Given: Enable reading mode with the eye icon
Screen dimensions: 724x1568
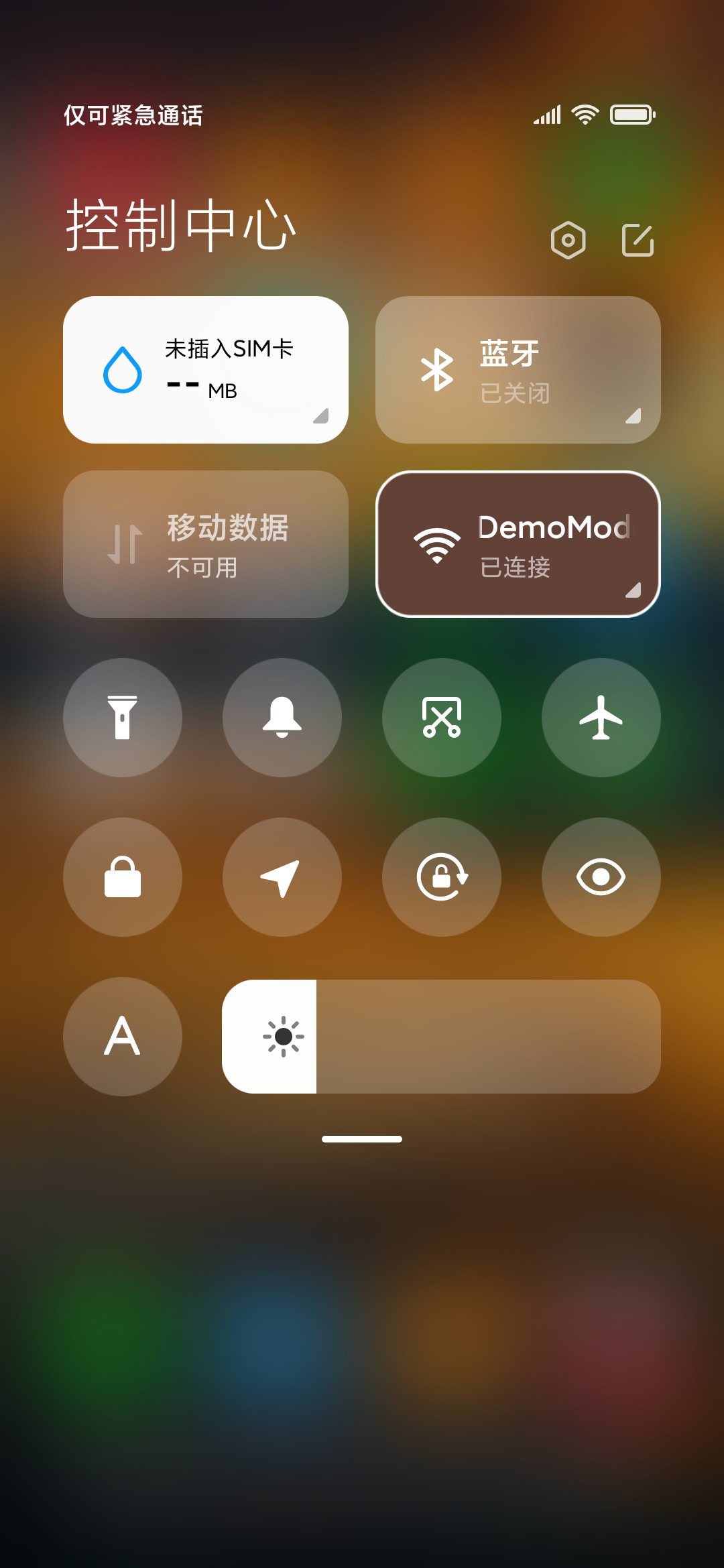Looking at the screenshot, I should 601,877.
